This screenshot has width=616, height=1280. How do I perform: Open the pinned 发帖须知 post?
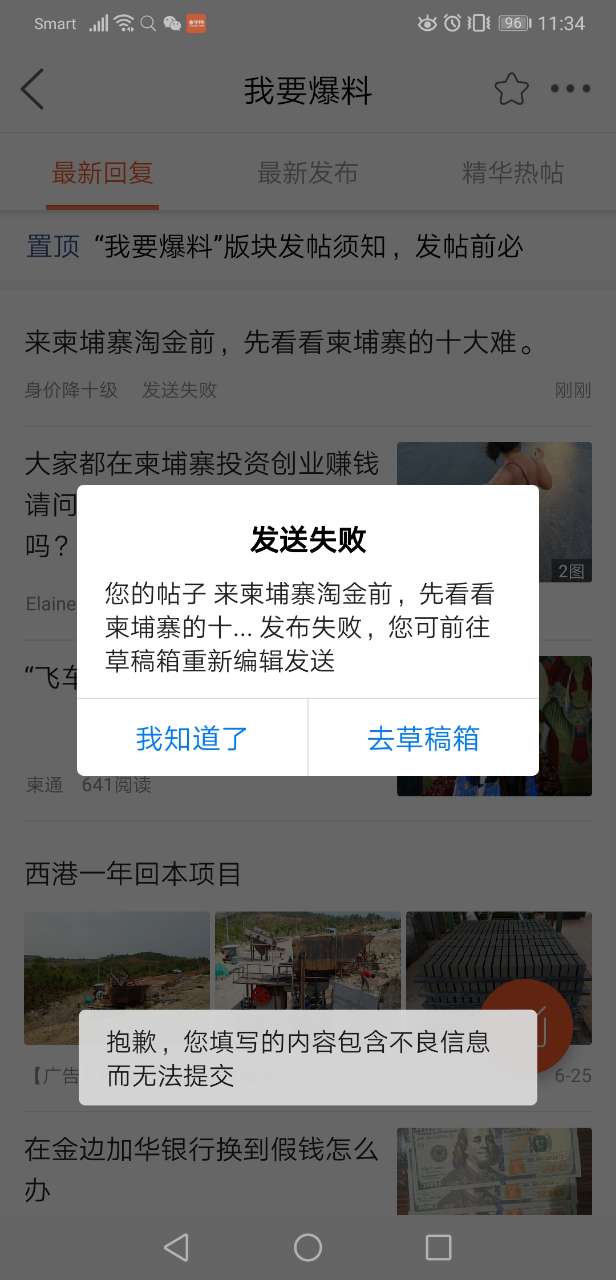(x=290, y=247)
